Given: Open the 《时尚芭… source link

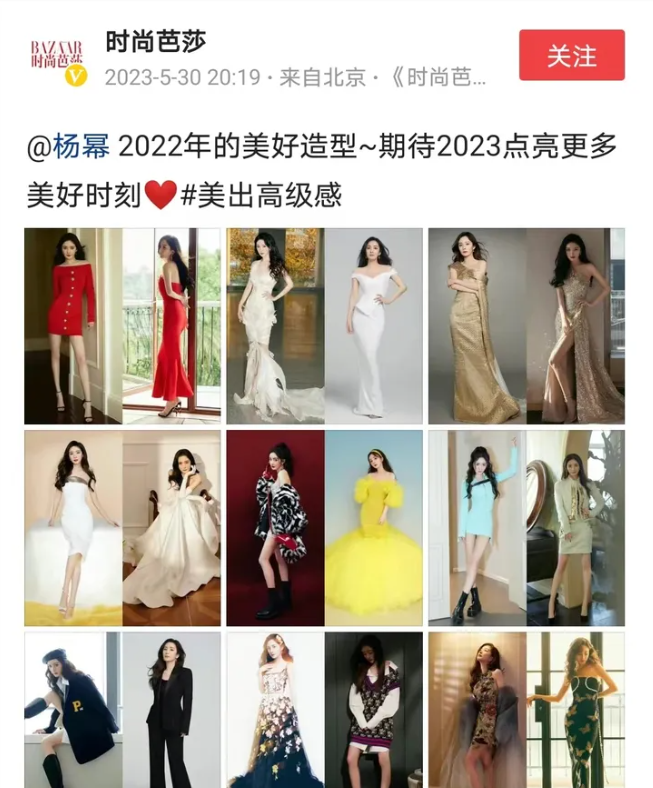Looking at the screenshot, I should tap(438, 77).
